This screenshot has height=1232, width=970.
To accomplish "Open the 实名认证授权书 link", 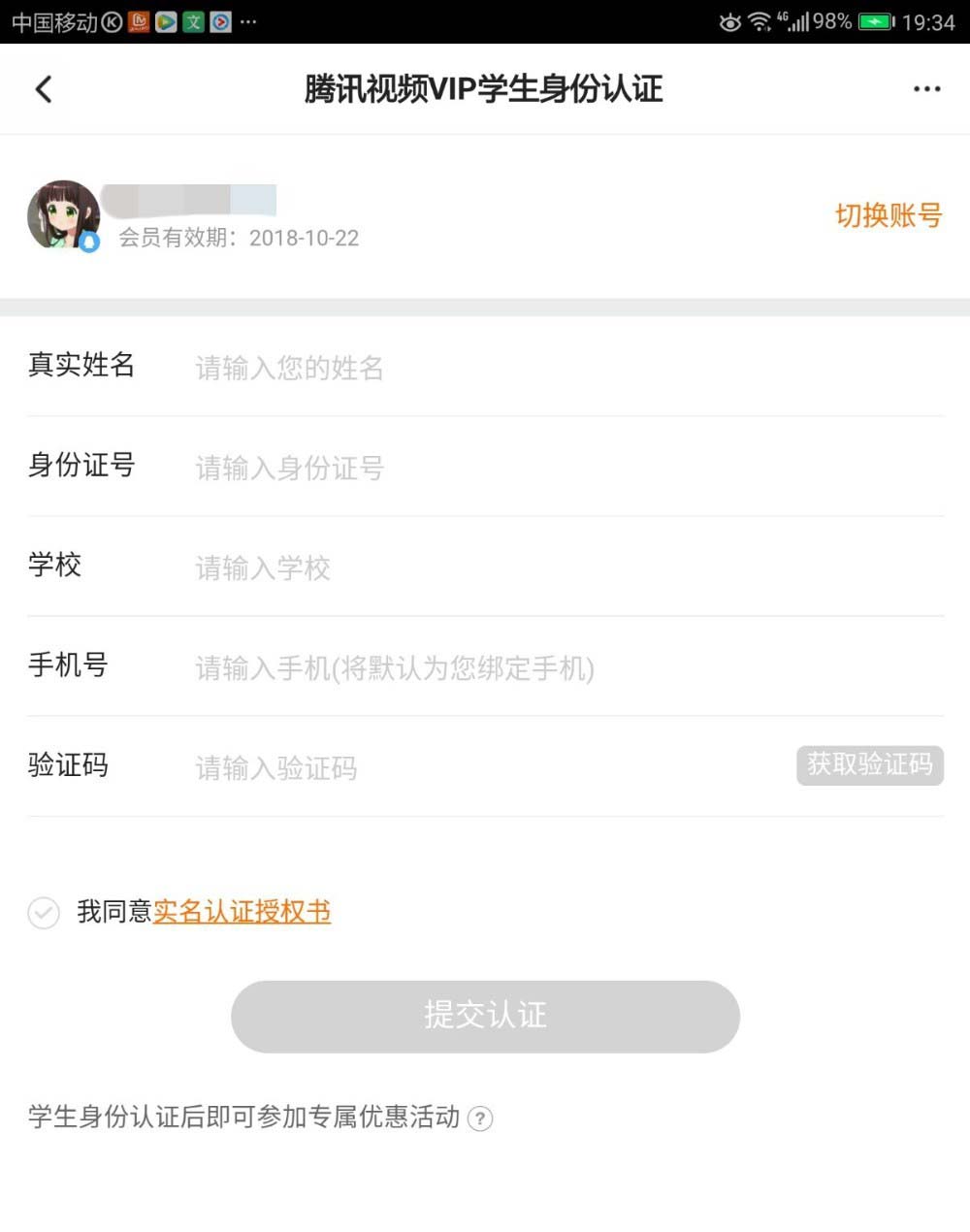I will click(242, 912).
